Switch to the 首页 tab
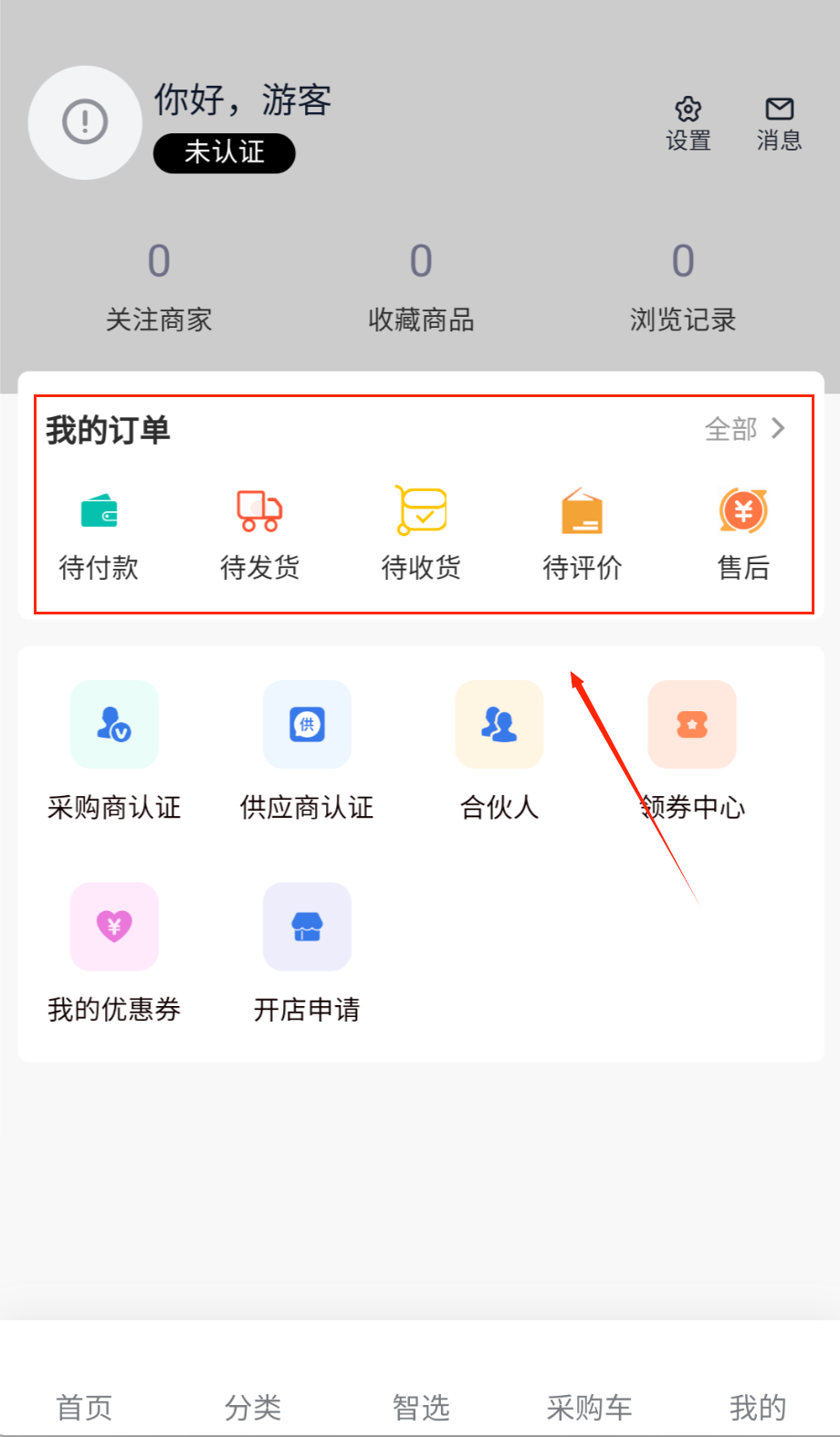The width and height of the screenshot is (840, 1437). tap(84, 1407)
